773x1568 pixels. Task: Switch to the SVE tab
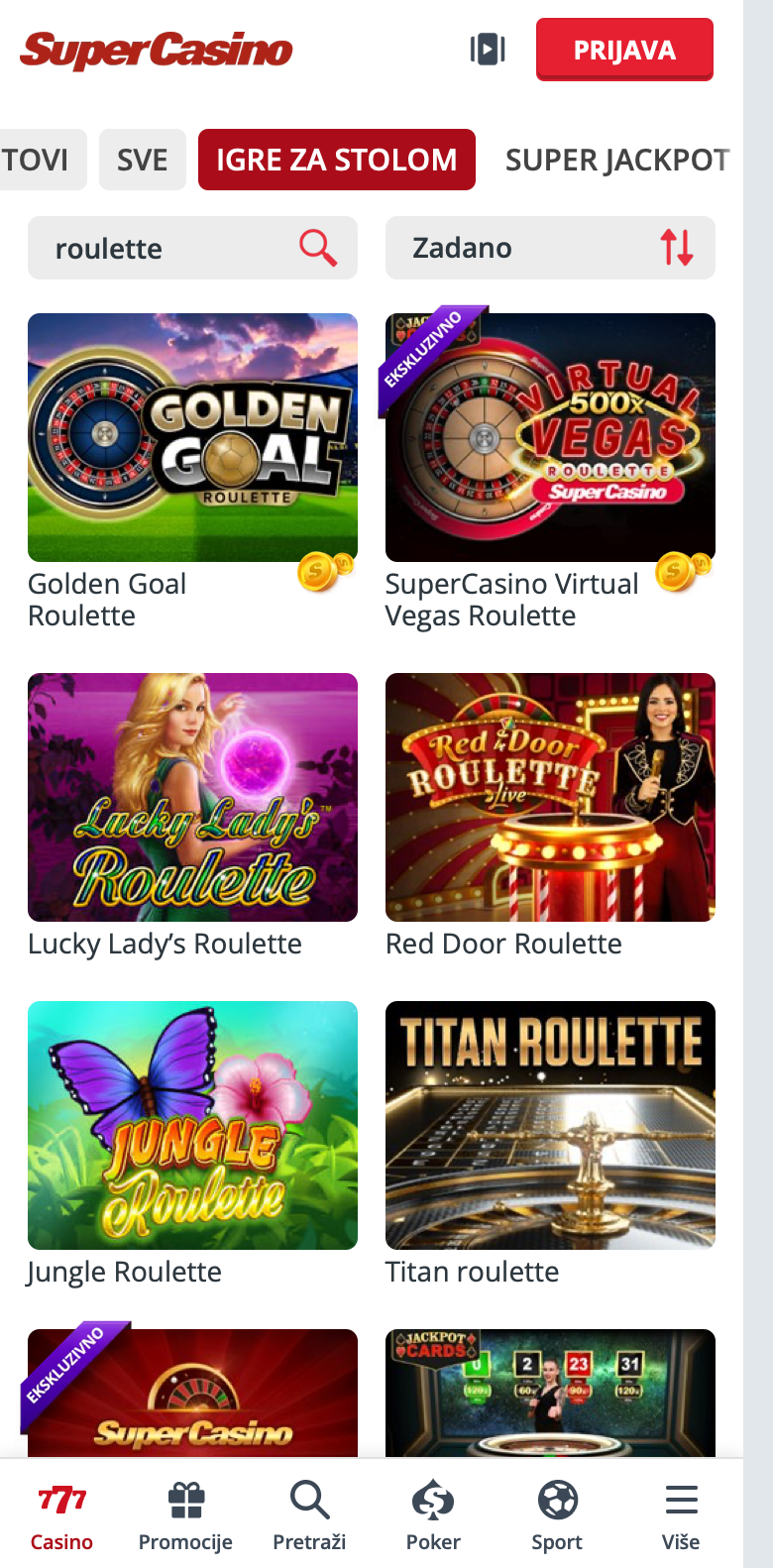coord(143,160)
